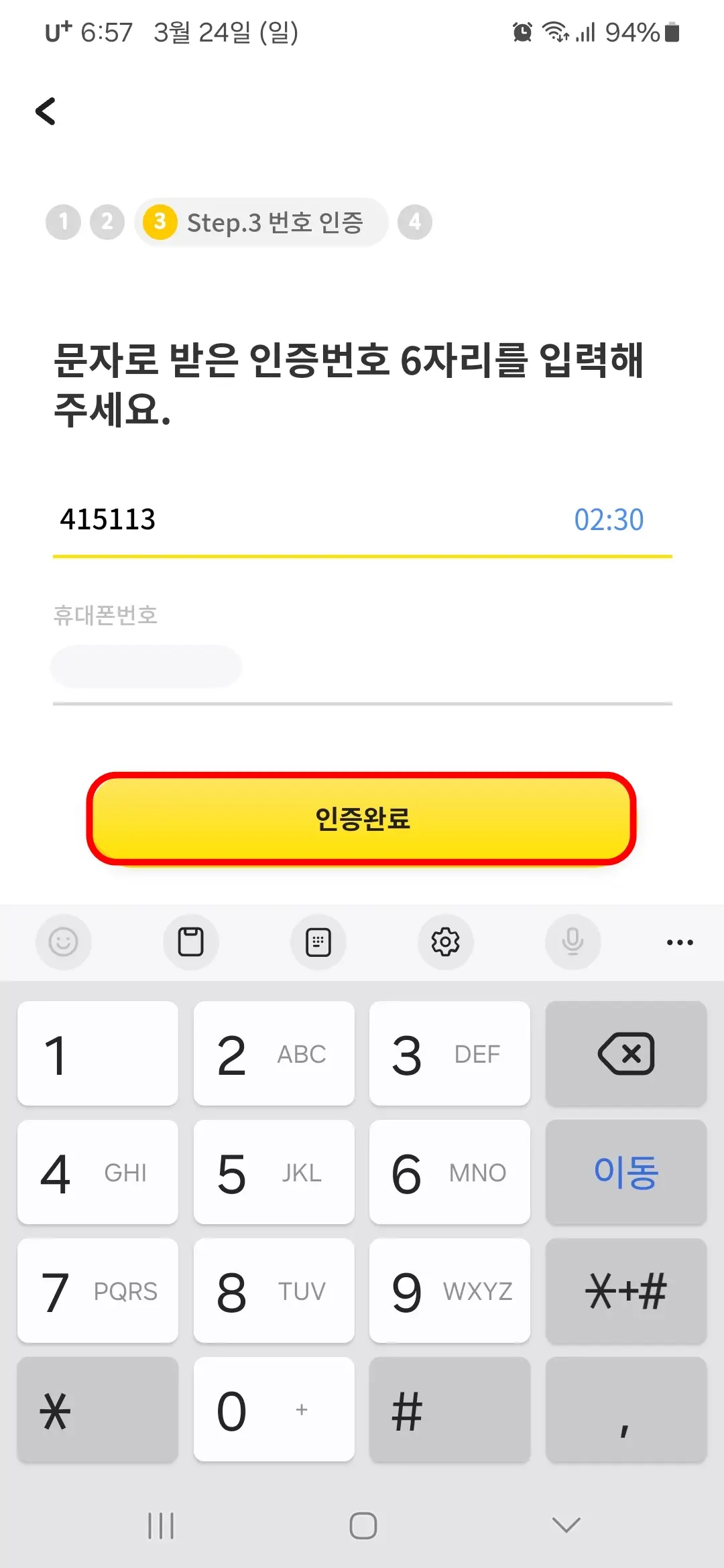Tap the 인증완료 confirmation button

[x=362, y=816]
